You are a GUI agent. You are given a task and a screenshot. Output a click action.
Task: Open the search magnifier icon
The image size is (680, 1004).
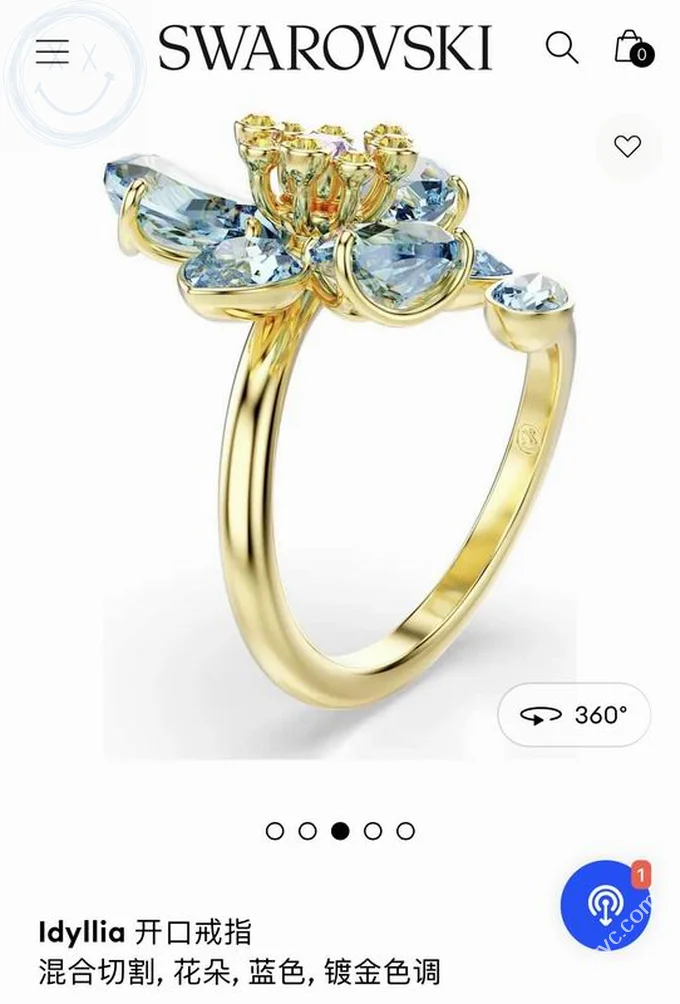562,47
